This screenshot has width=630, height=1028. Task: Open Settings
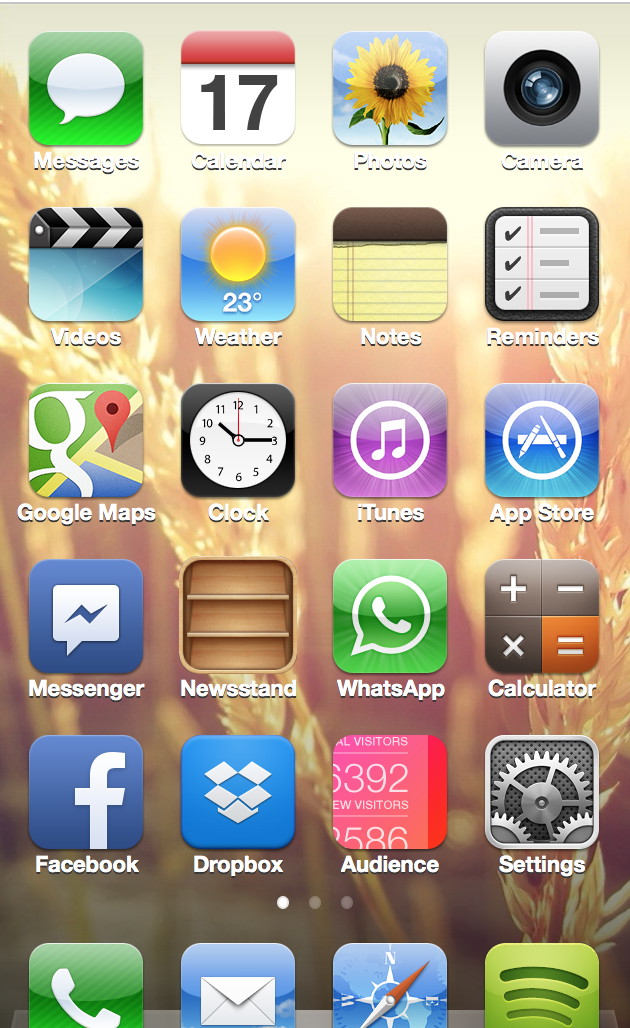pyautogui.click(x=542, y=791)
